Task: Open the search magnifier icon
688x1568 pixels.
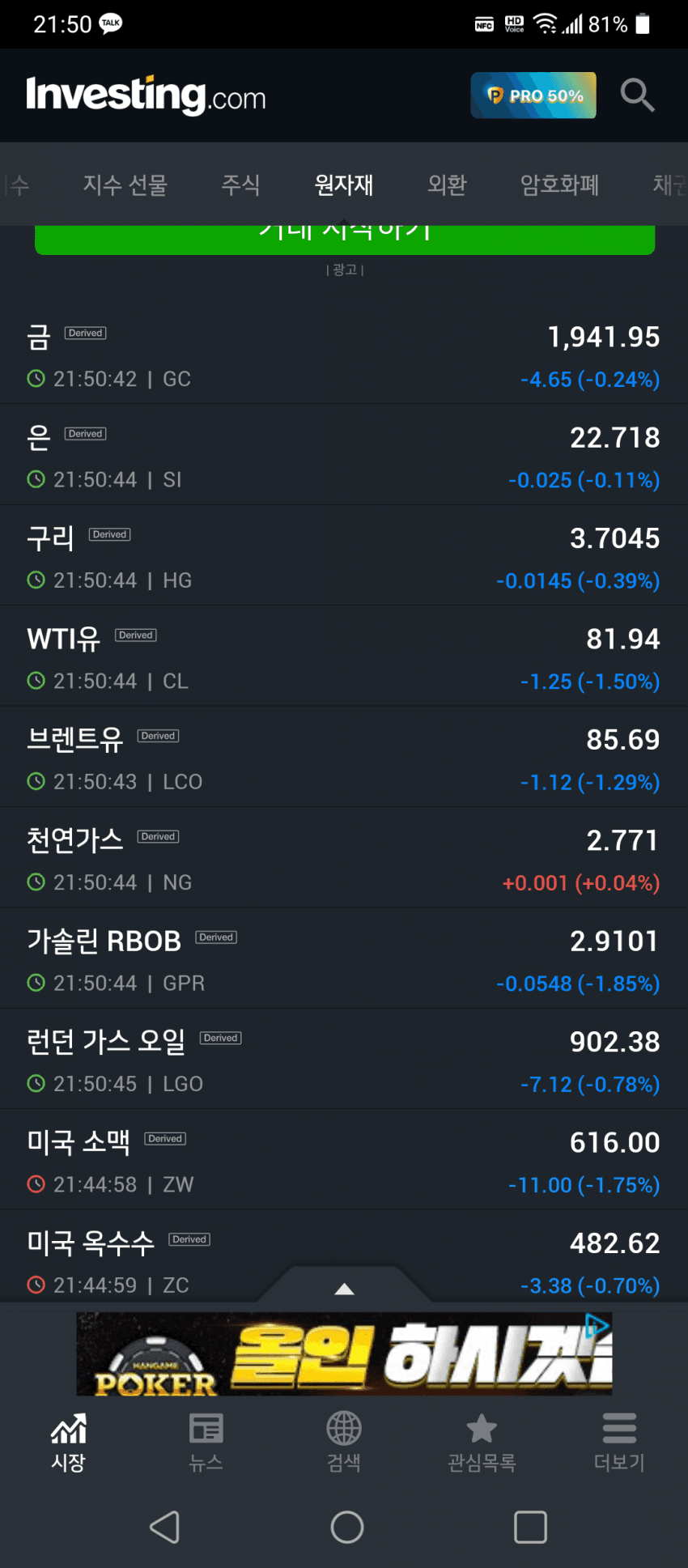Action: [637, 96]
